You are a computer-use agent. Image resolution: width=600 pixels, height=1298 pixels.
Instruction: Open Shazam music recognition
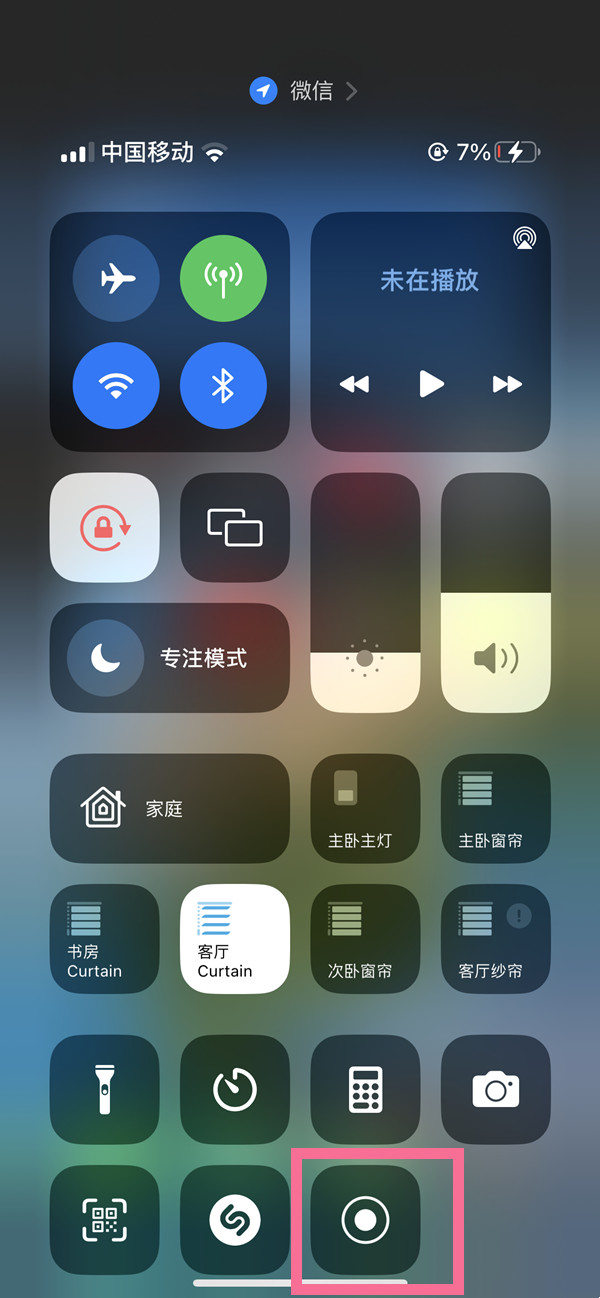click(x=235, y=1219)
